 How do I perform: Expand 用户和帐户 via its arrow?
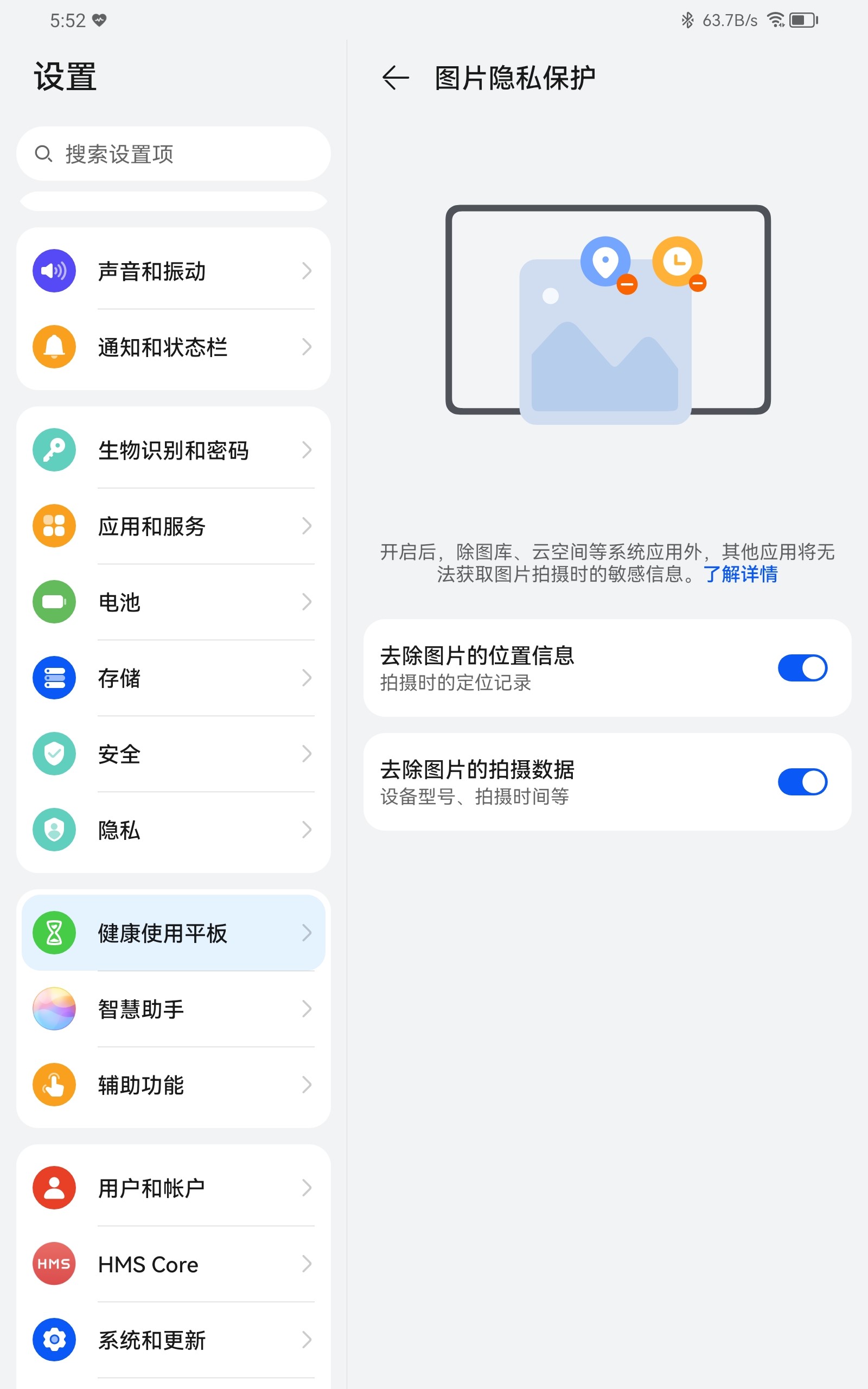(x=307, y=1188)
